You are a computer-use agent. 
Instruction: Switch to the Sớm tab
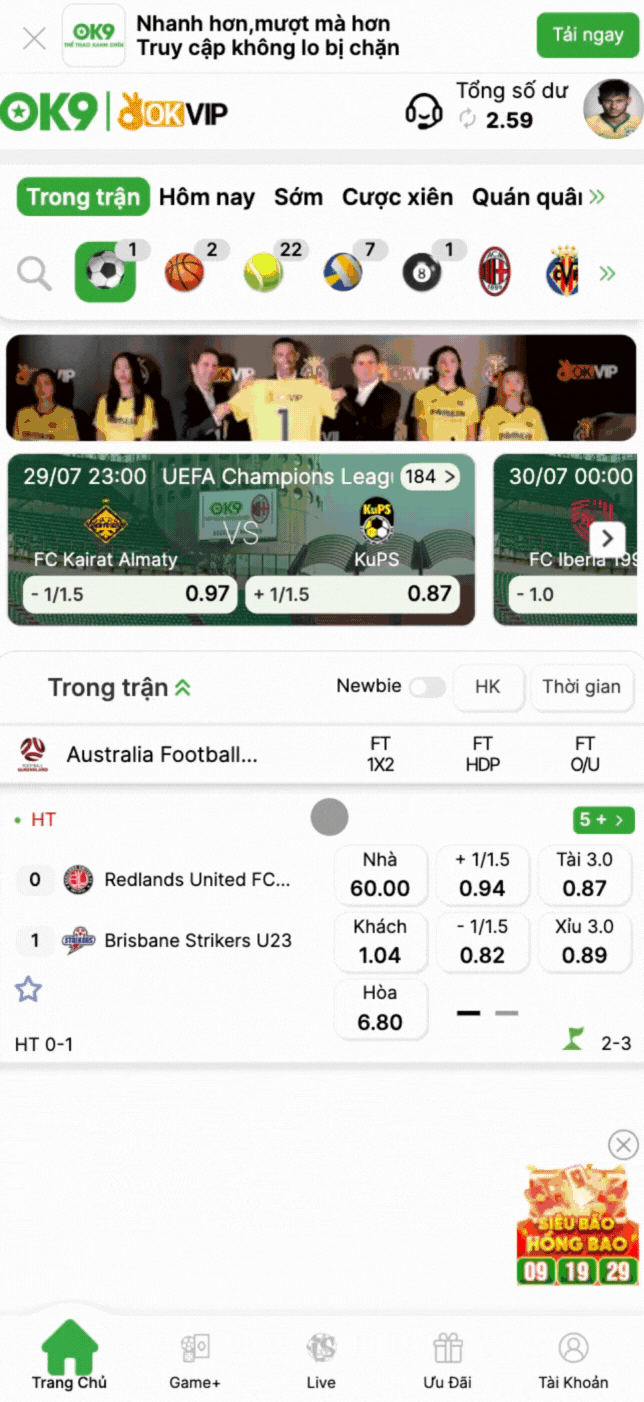pyautogui.click(x=298, y=197)
